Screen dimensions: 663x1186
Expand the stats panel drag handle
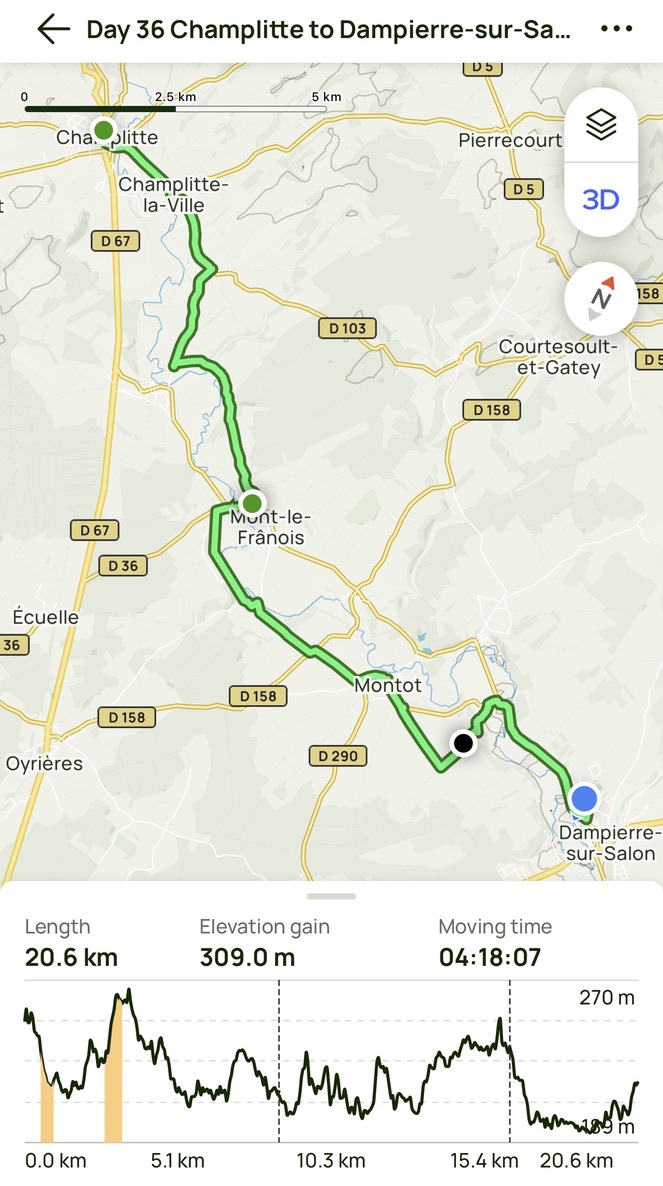pos(332,896)
